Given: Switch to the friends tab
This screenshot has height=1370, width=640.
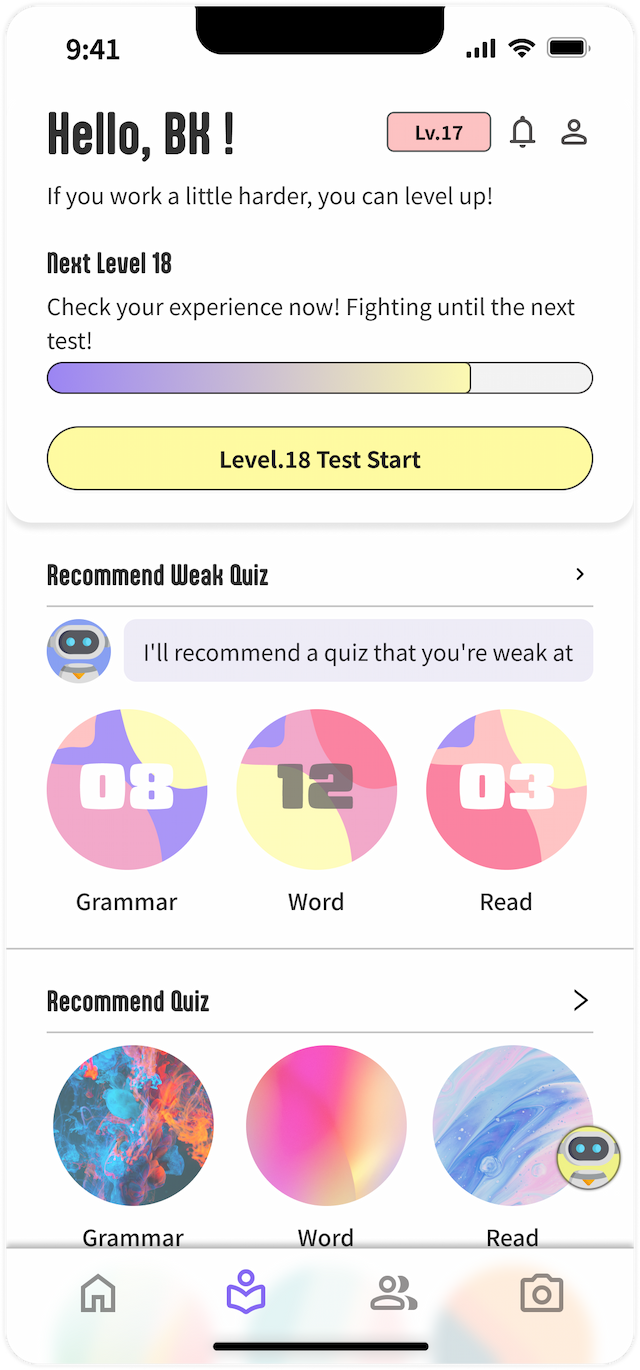Looking at the screenshot, I should pyautogui.click(x=394, y=1294).
